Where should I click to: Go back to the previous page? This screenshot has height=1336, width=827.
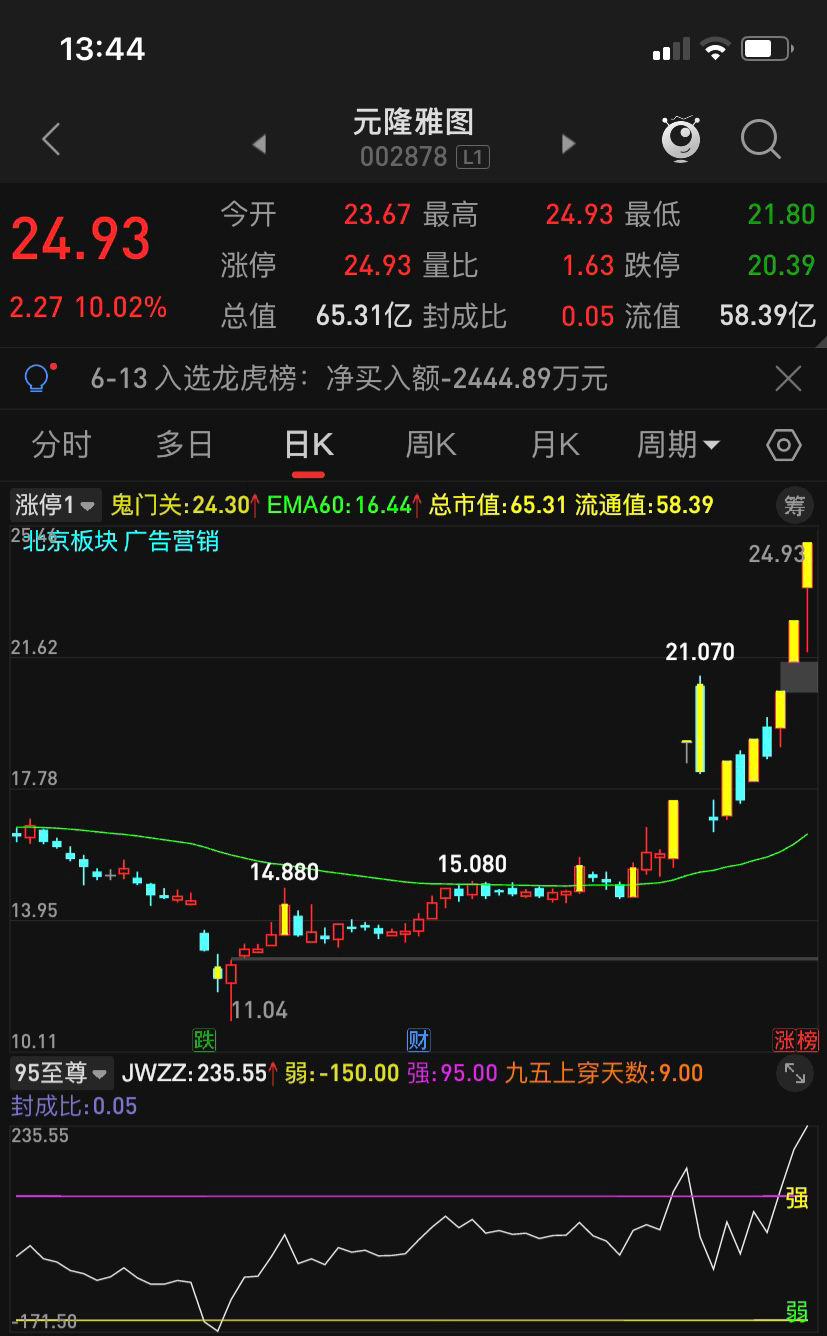tap(51, 140)
